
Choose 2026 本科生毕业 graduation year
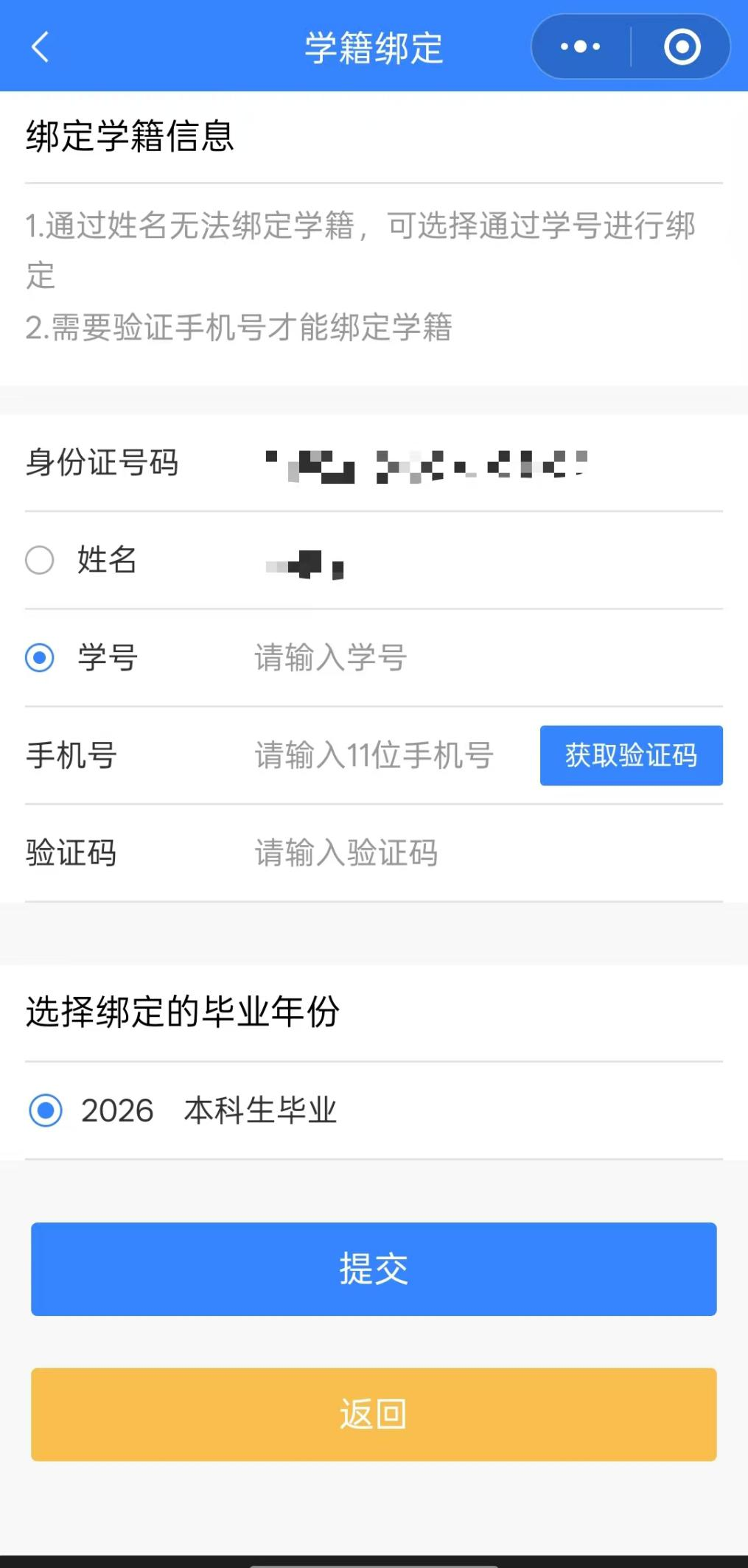coord(46,1110)
